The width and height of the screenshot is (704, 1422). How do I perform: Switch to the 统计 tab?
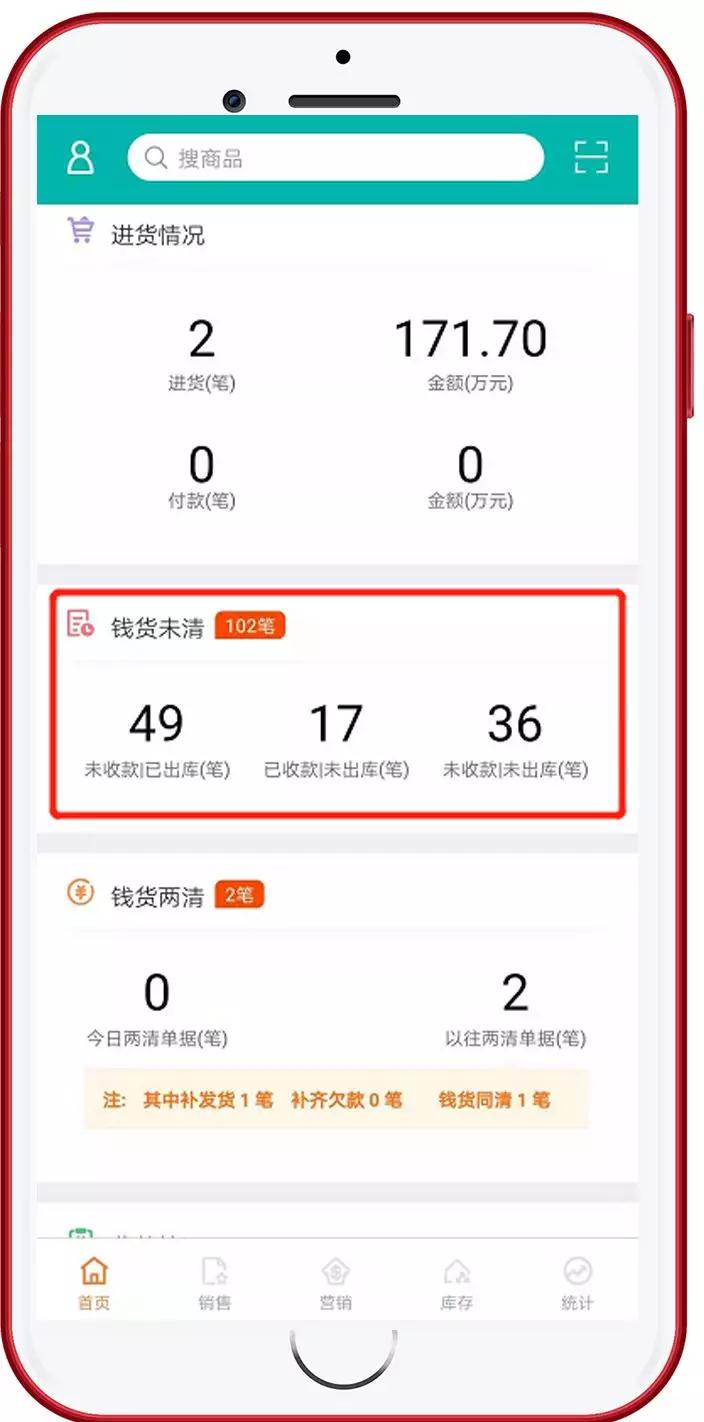pyautogui.click(x=577, y=1284)
